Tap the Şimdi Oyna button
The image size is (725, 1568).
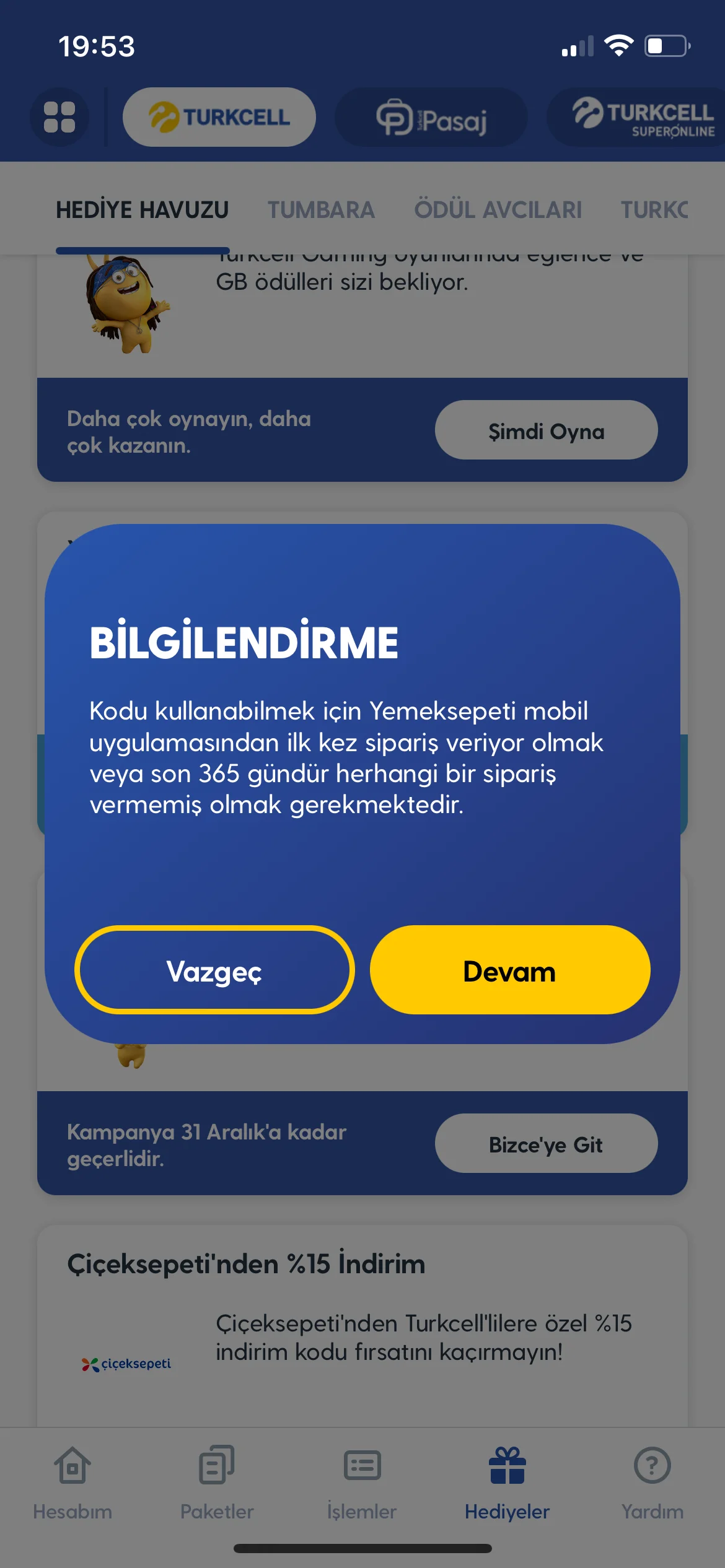coord(546,430)
